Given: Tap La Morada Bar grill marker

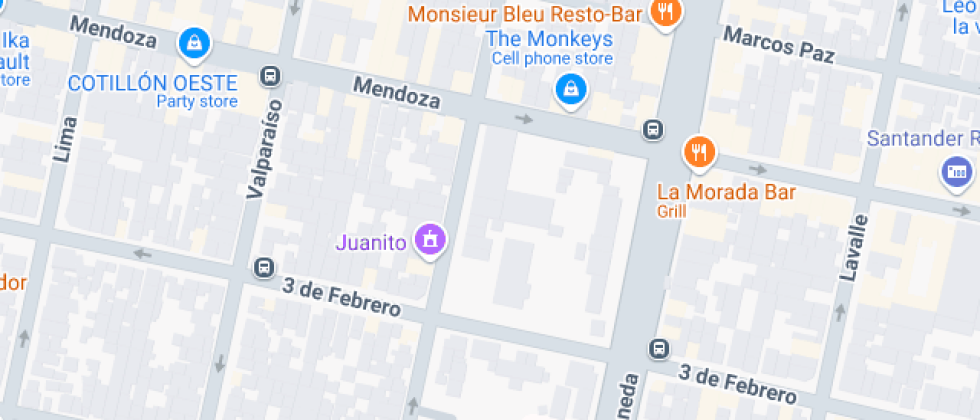Looking at the screenshot, I should pyautogui.click(x=699, y=153).
